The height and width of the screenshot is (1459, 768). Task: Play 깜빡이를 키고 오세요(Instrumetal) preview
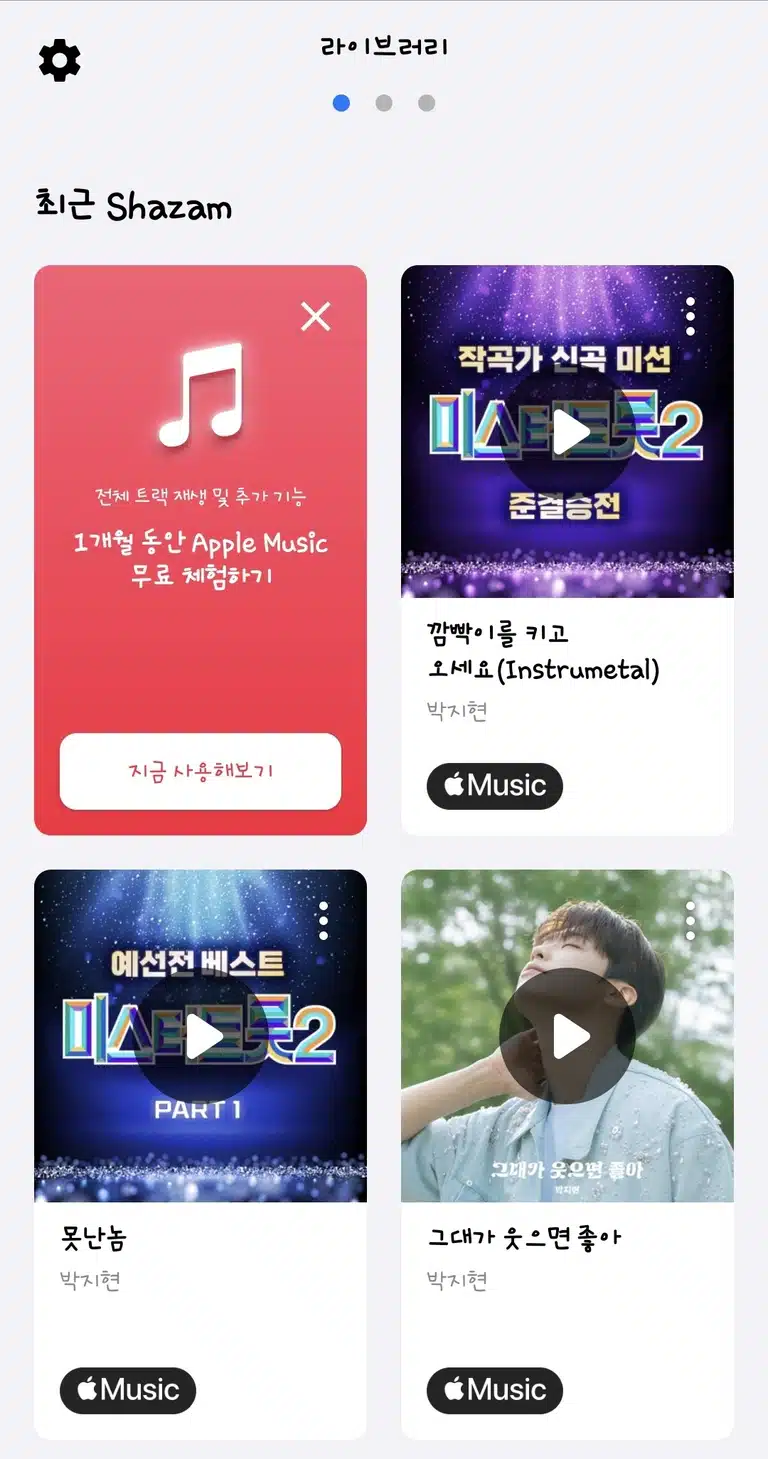[568, 432]
